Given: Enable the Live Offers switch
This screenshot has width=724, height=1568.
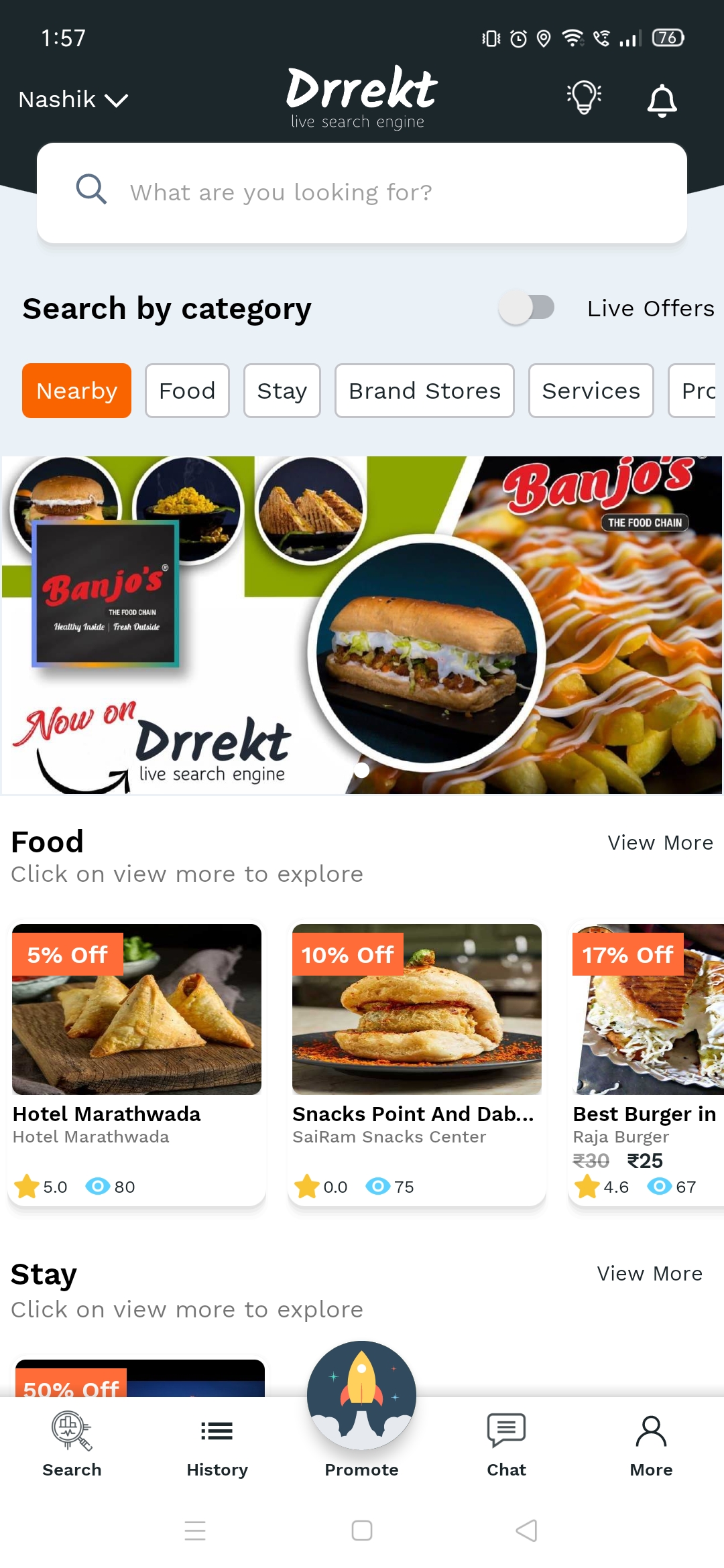Looking at the screenshot, I should pos(527,308).
